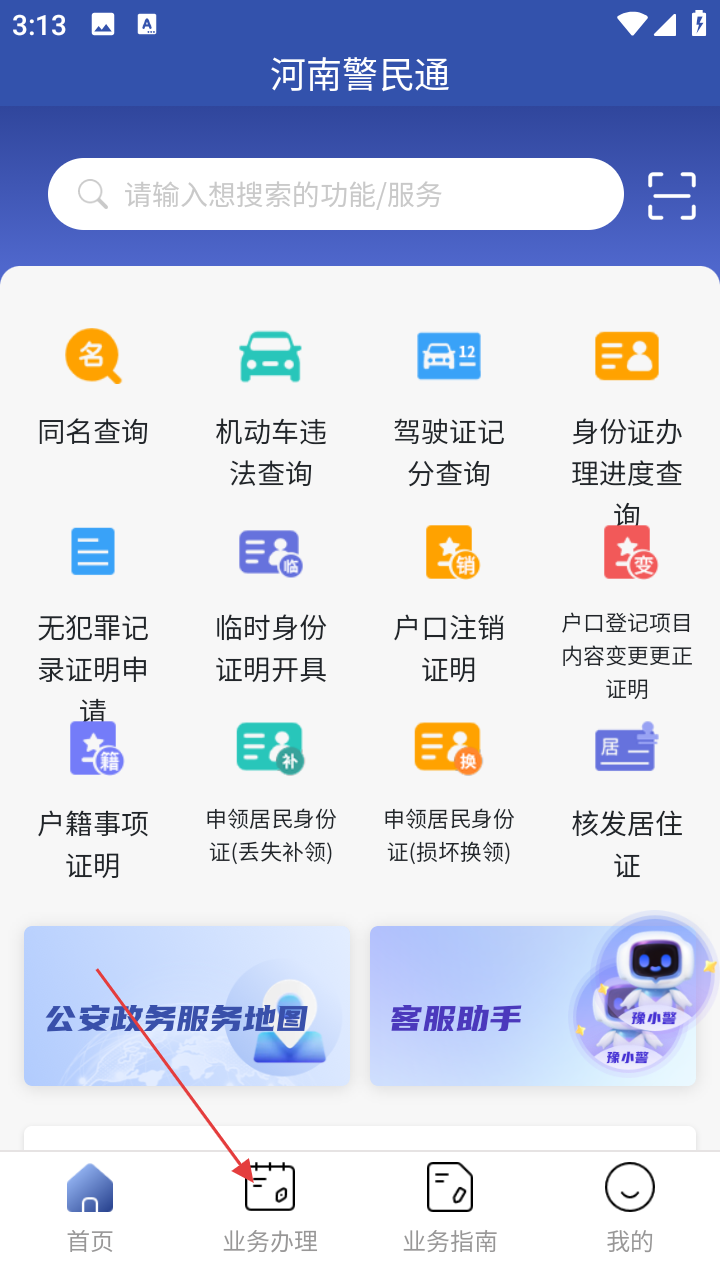Image resolution: width=720 pixels, height=1280 pixels.
Task: Tap the search box for functions/services
Action: click(x=336, y=194)
